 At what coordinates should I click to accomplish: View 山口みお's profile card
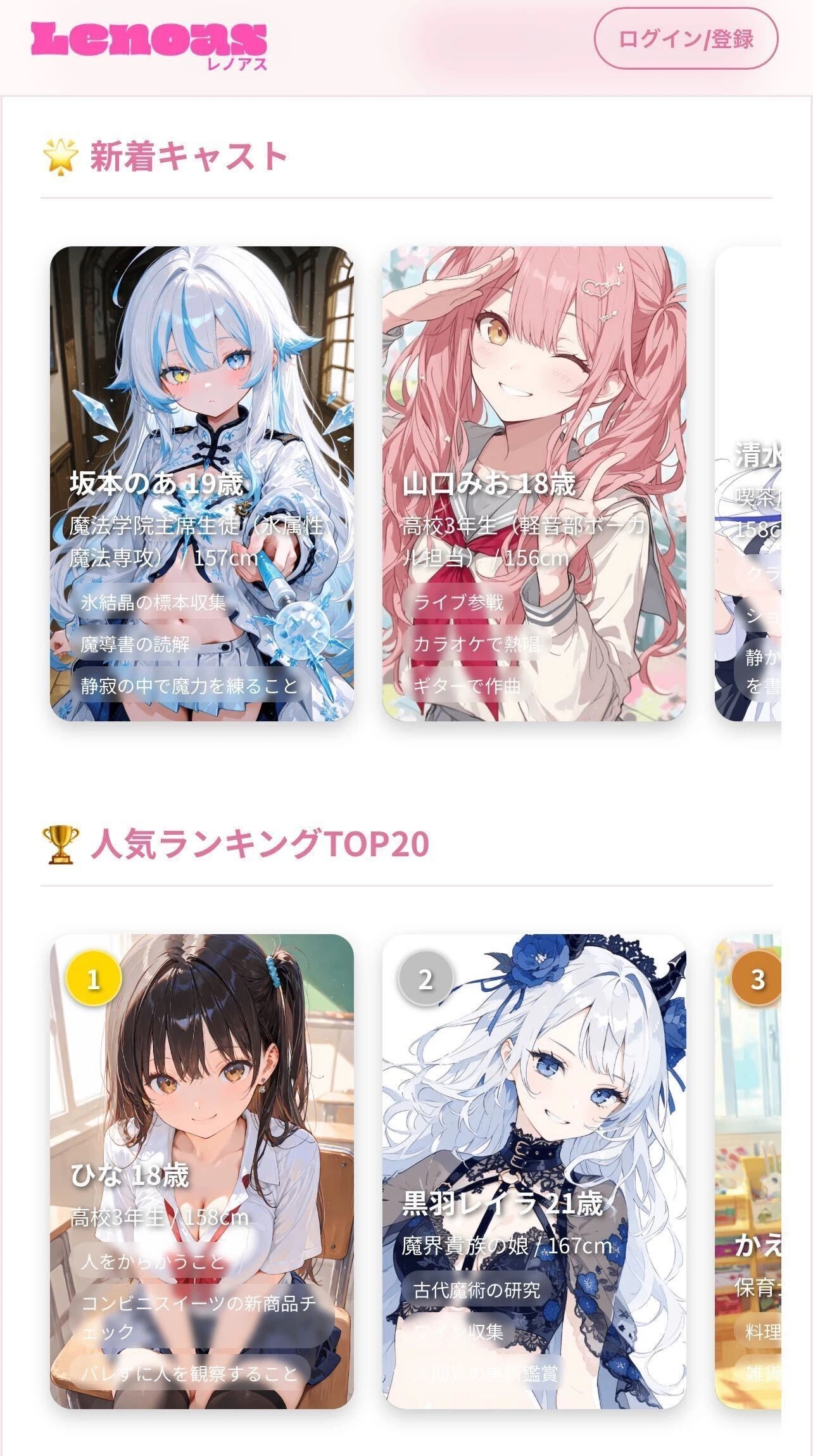click(534, 483)
